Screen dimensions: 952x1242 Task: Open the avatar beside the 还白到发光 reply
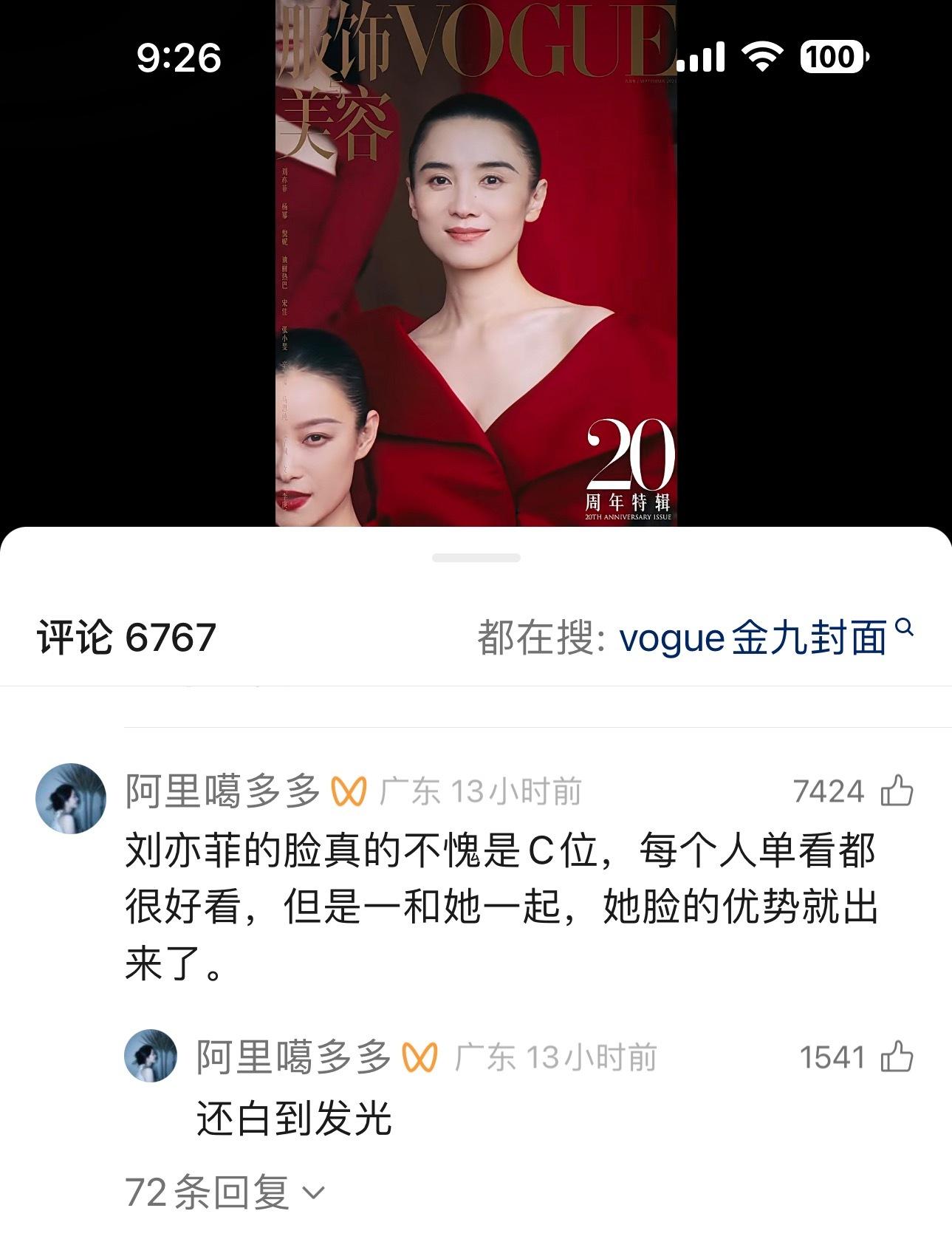click(151, 1056)
